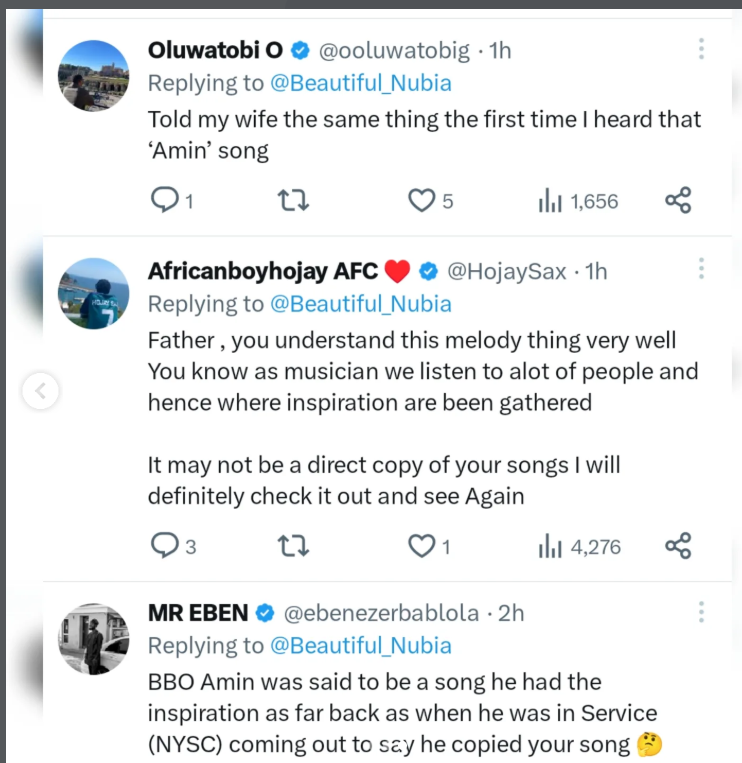742x763 pixels.
Task: Click the retweet icon on Africanboyhojay's reply
Action: [x=292, y=546]
